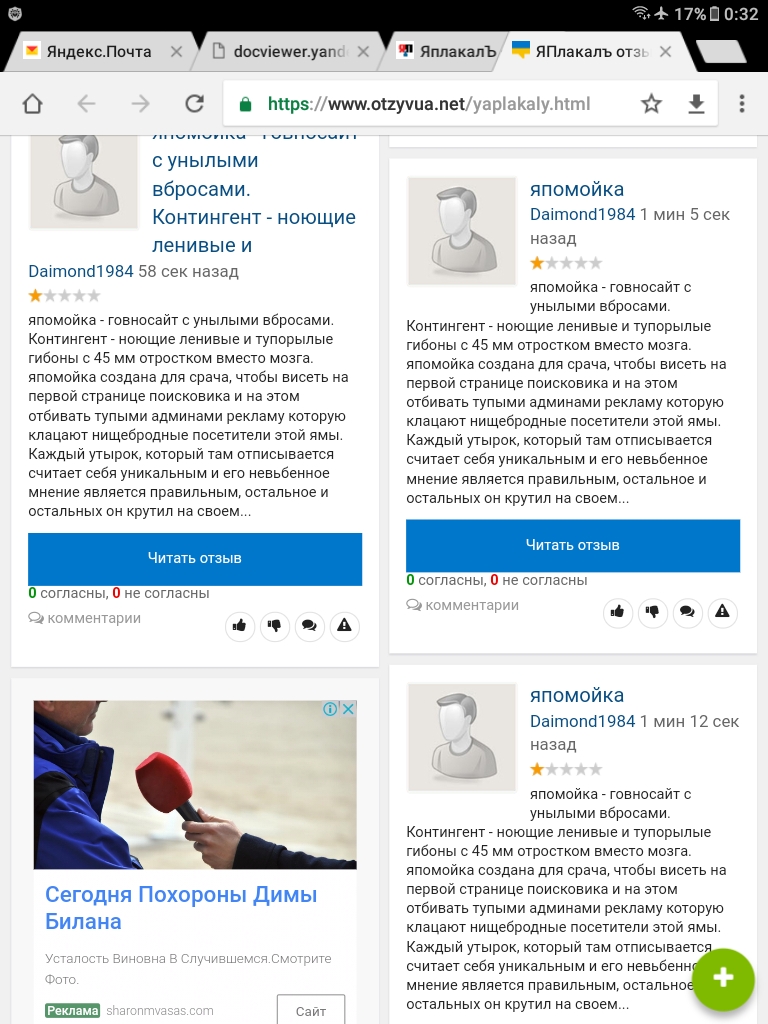Read the review posted 58 сек назад
Screen dimensions: 768x1024
[x=195, y=558]
